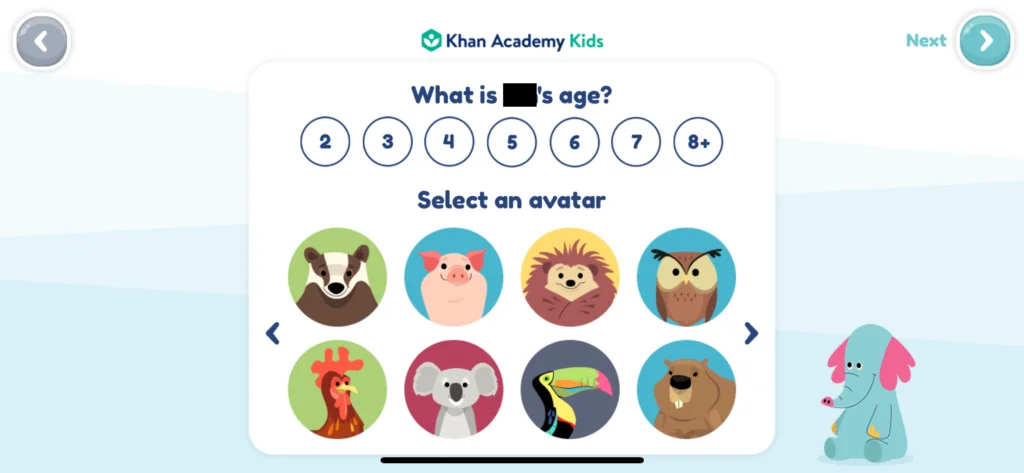Viewport: 1024px width, 473px height.
Task: Choose the koala avatar
Action: pos(453,389)
